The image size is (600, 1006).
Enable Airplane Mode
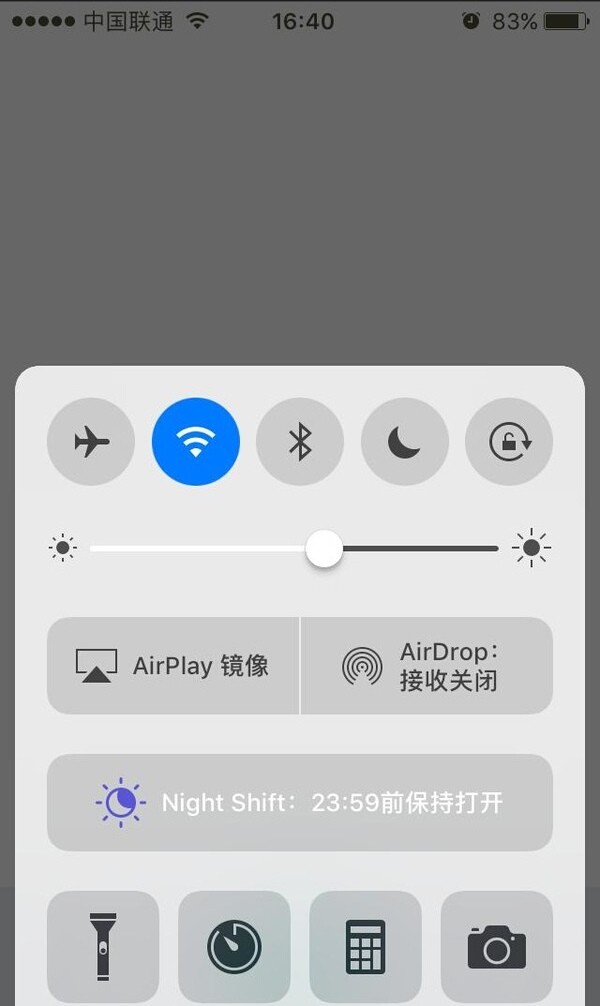(x=90, y=441)
